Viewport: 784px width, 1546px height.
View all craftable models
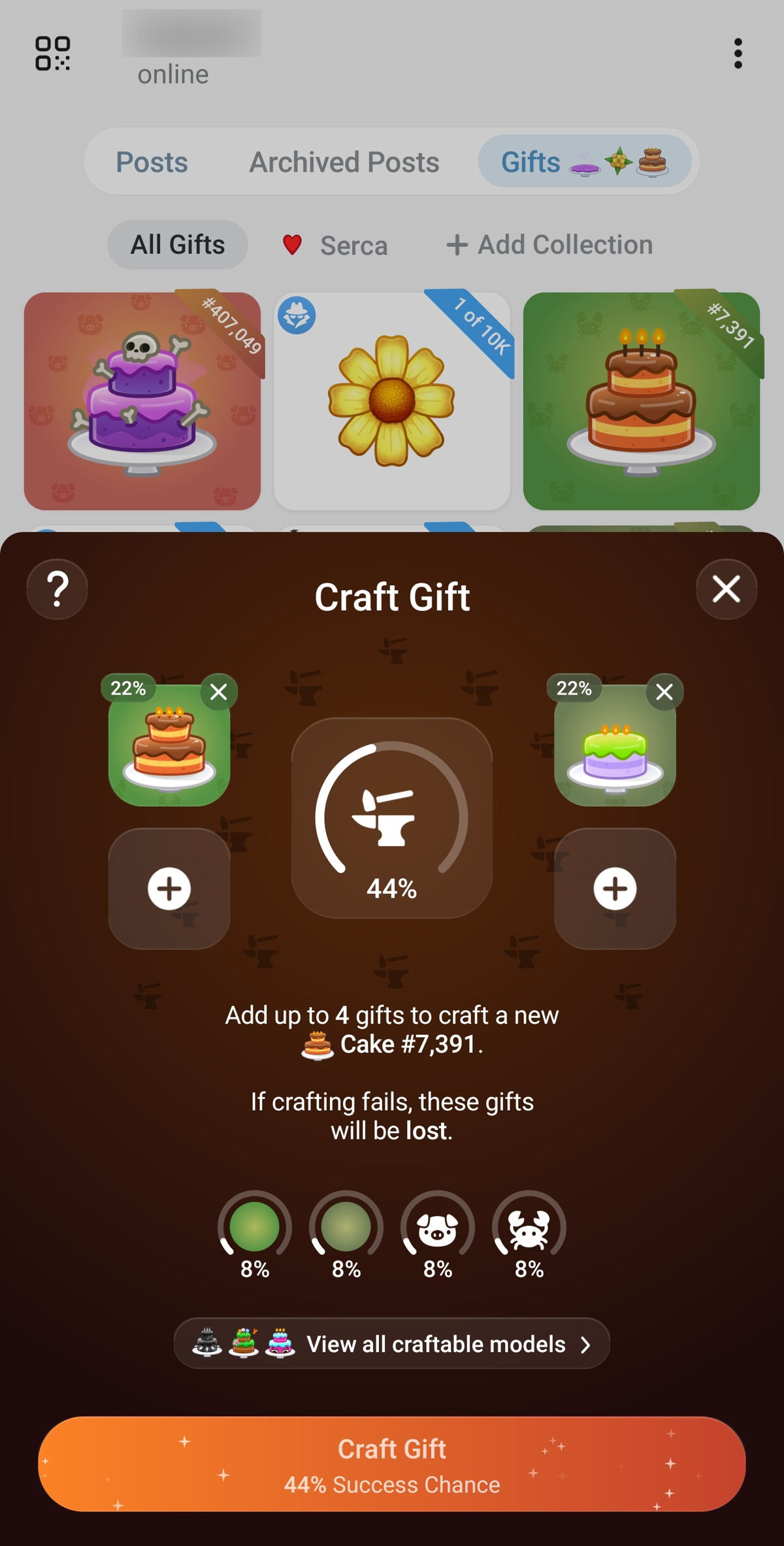(x=392, y=1344)
